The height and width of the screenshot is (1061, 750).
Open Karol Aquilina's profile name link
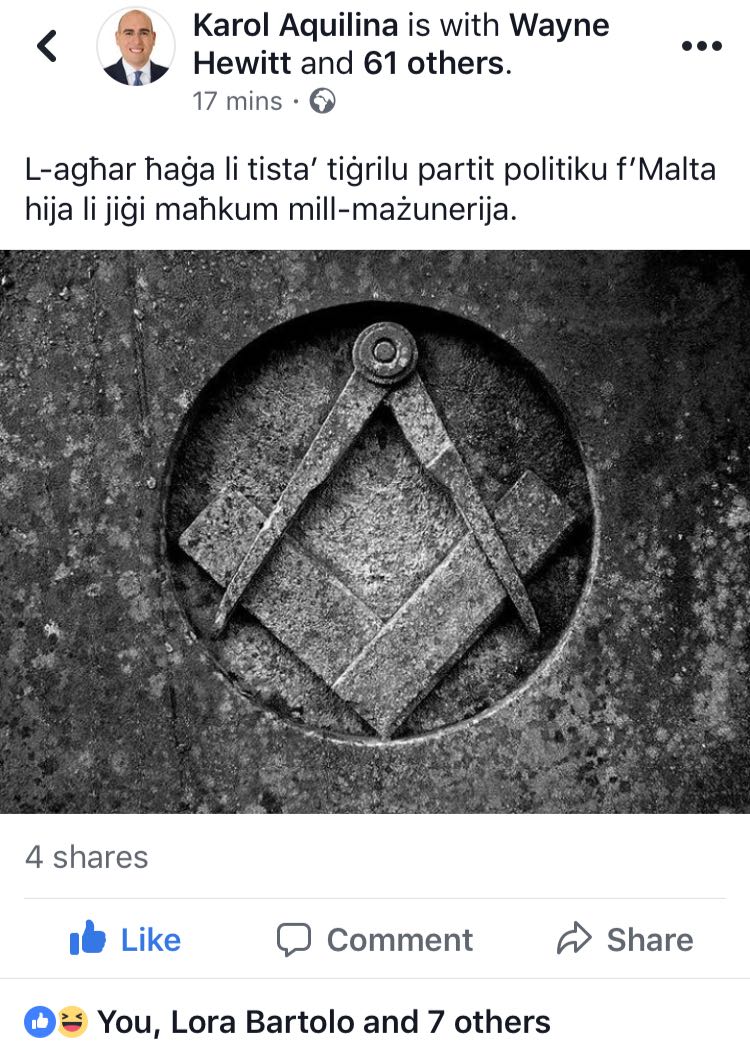click(297, 26)
